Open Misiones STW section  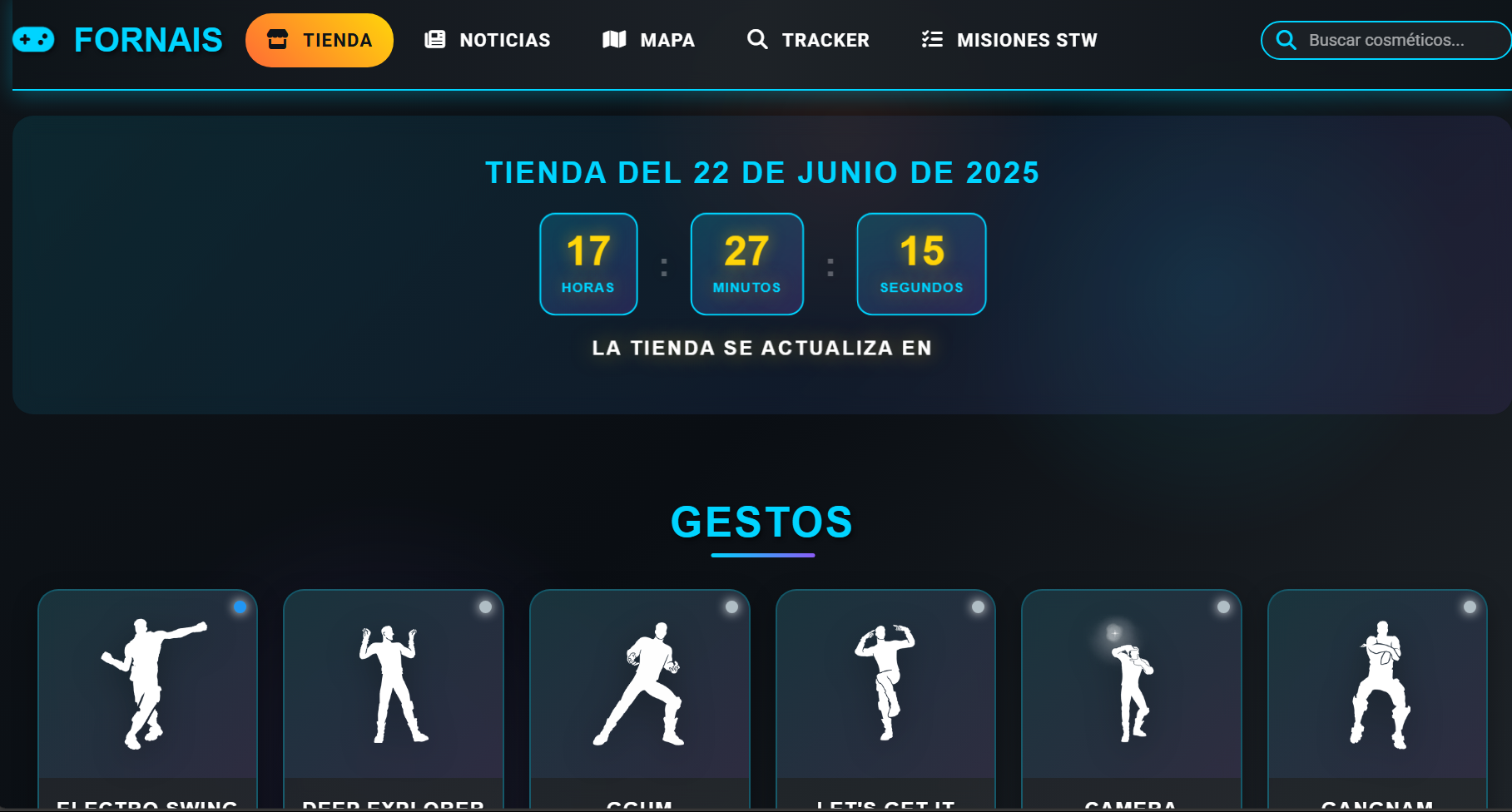click(x=1009, y=40)
